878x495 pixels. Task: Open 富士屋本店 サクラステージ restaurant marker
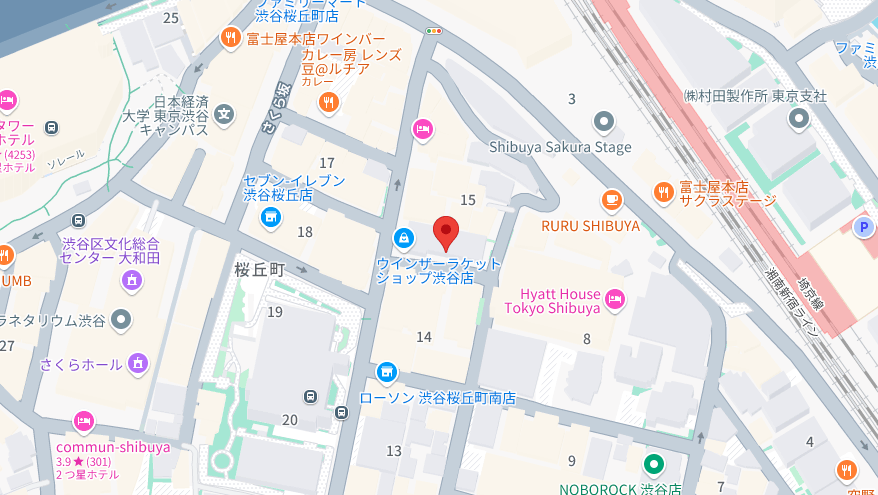662,190
